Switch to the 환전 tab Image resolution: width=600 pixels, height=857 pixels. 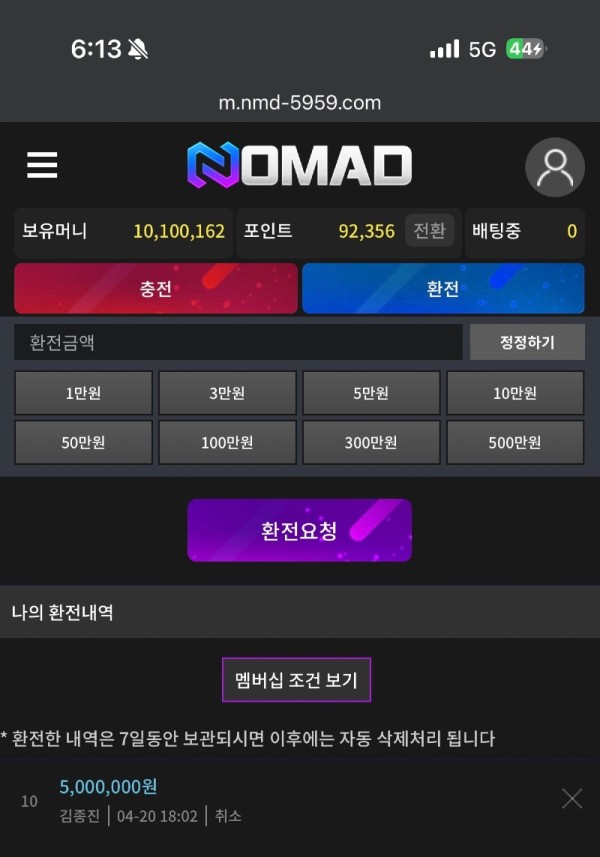coord(443,289)
